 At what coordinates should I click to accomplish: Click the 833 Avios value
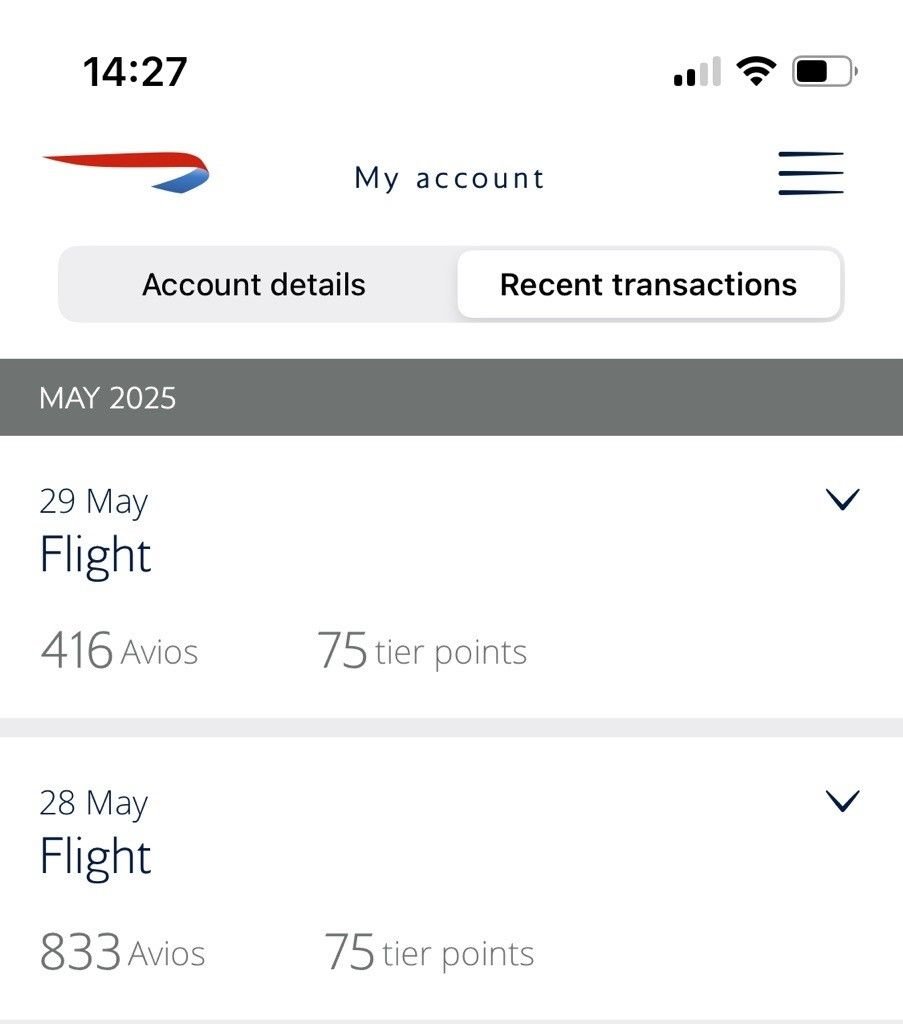[122, 952]
